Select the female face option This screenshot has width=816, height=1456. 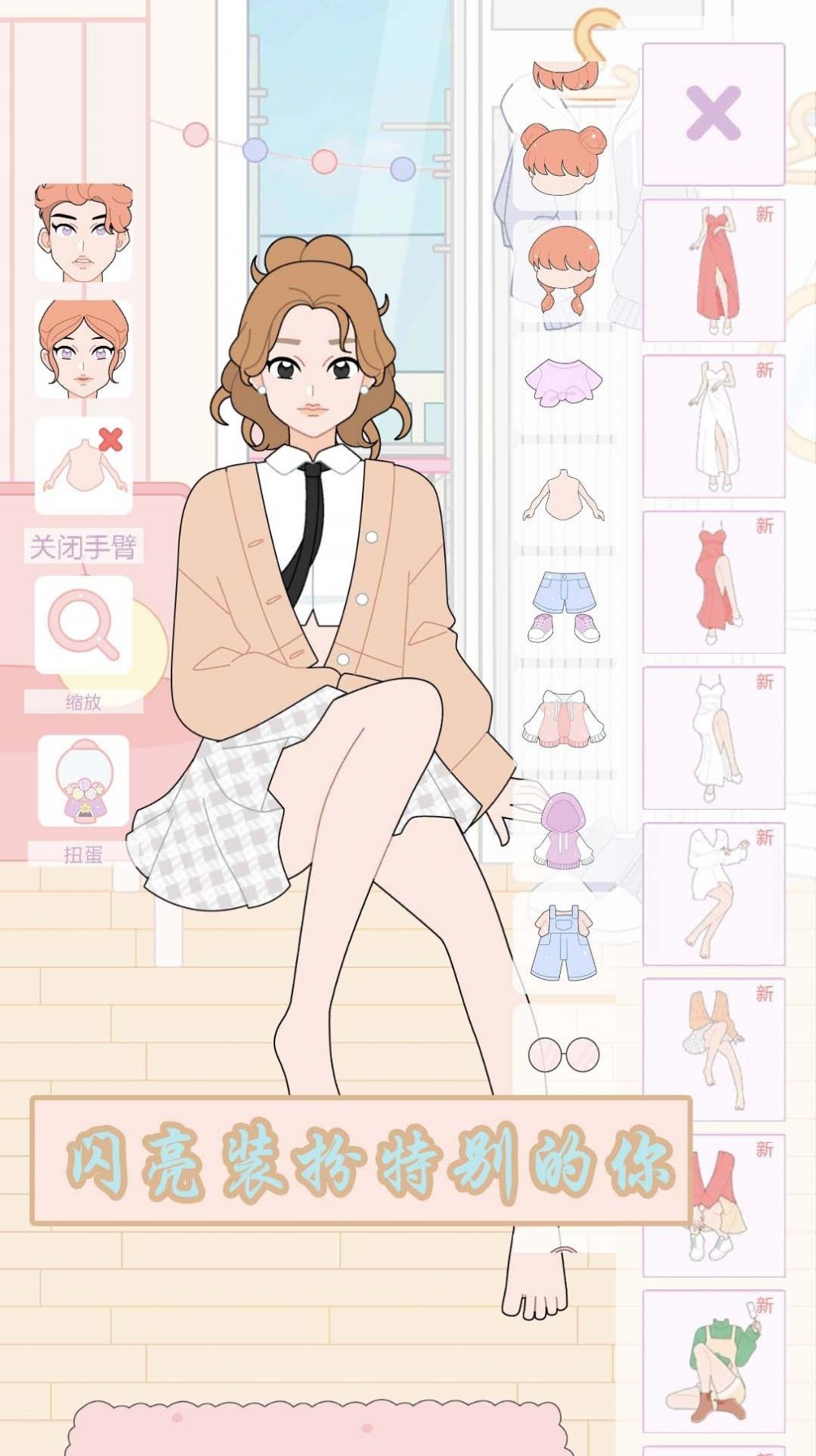pyautogui.click(x=83, y=349)
